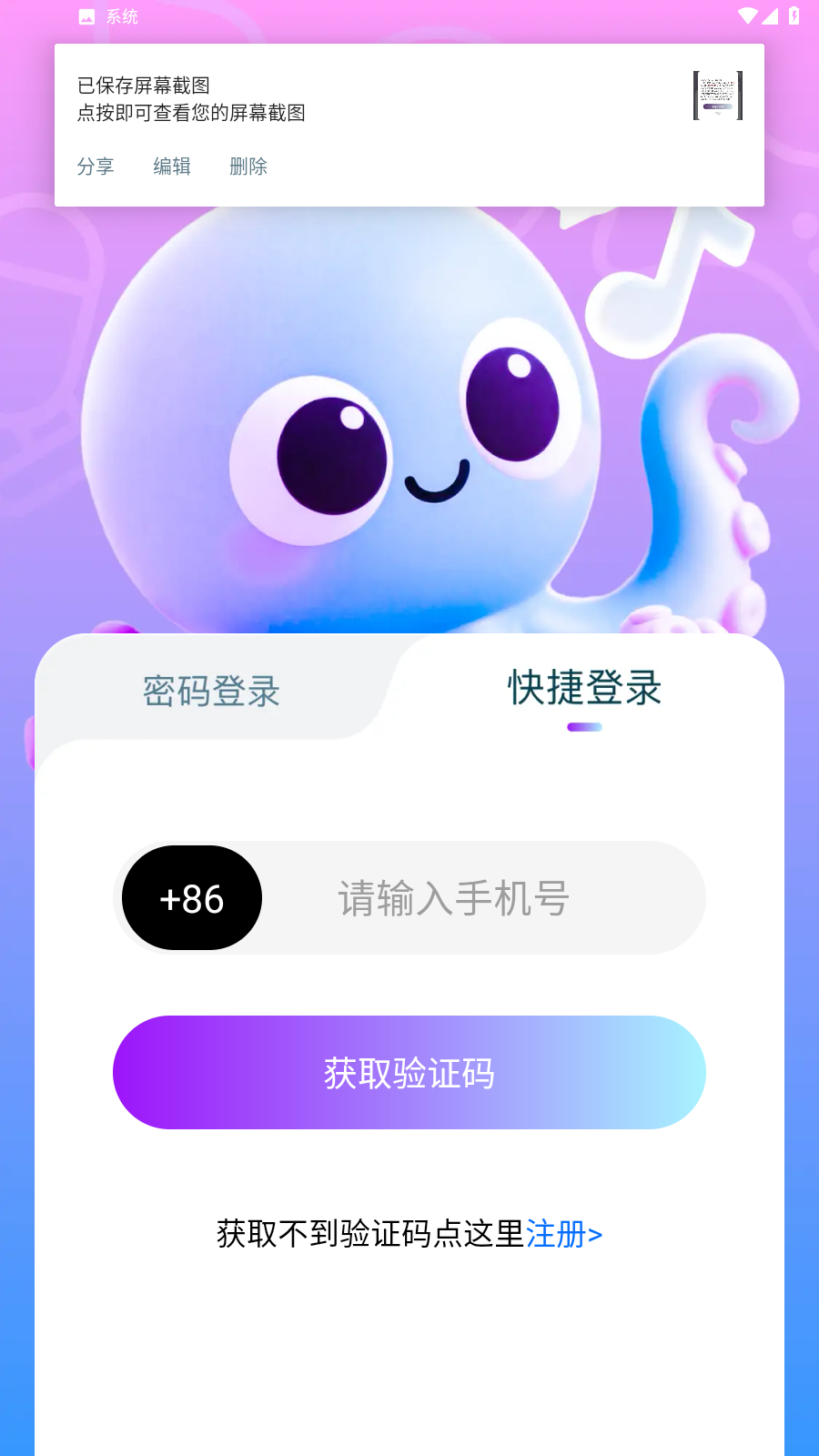Open the +86 country code selector

190,898
